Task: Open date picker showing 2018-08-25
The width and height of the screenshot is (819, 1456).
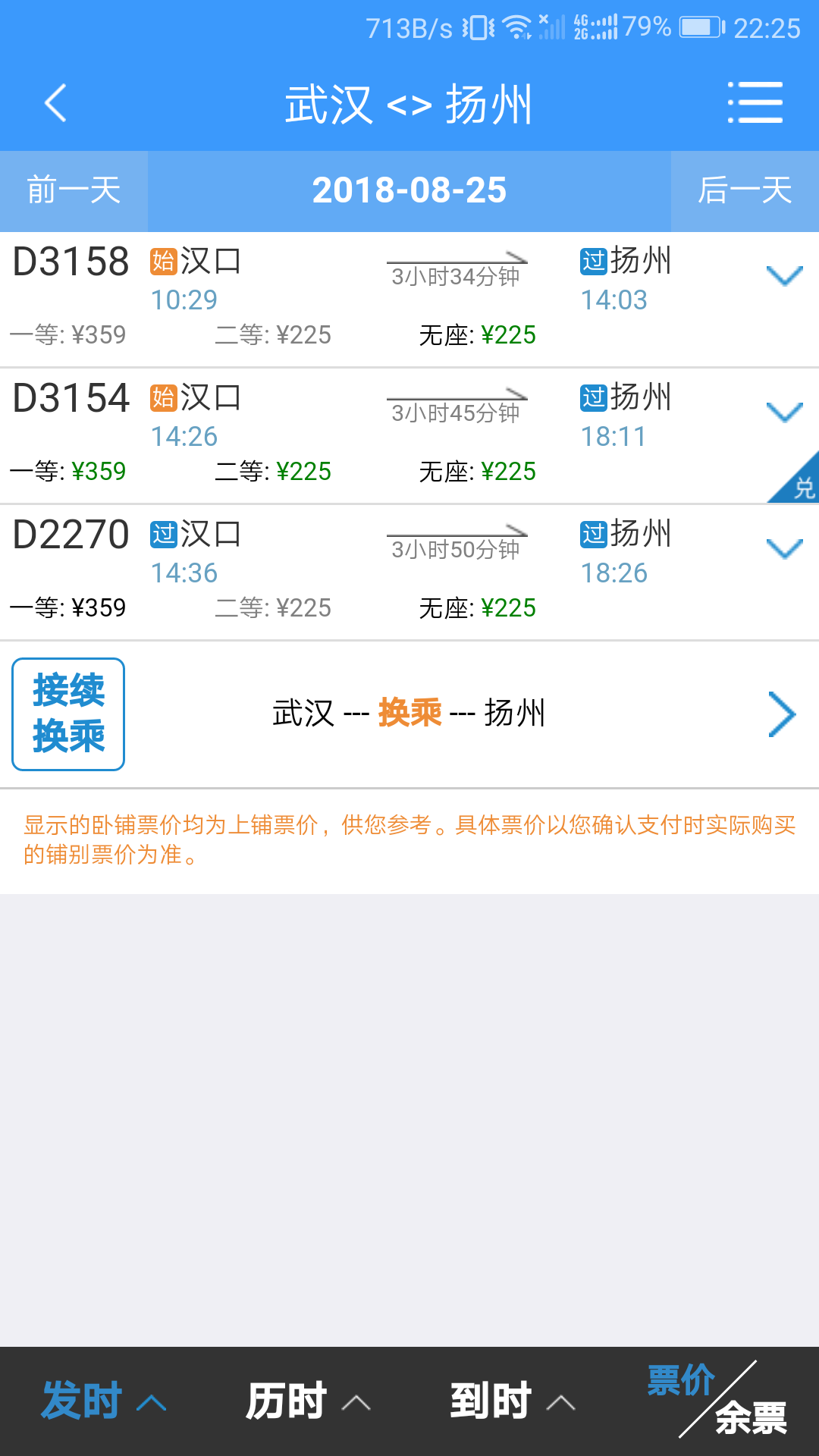Action: pos(409,190)
